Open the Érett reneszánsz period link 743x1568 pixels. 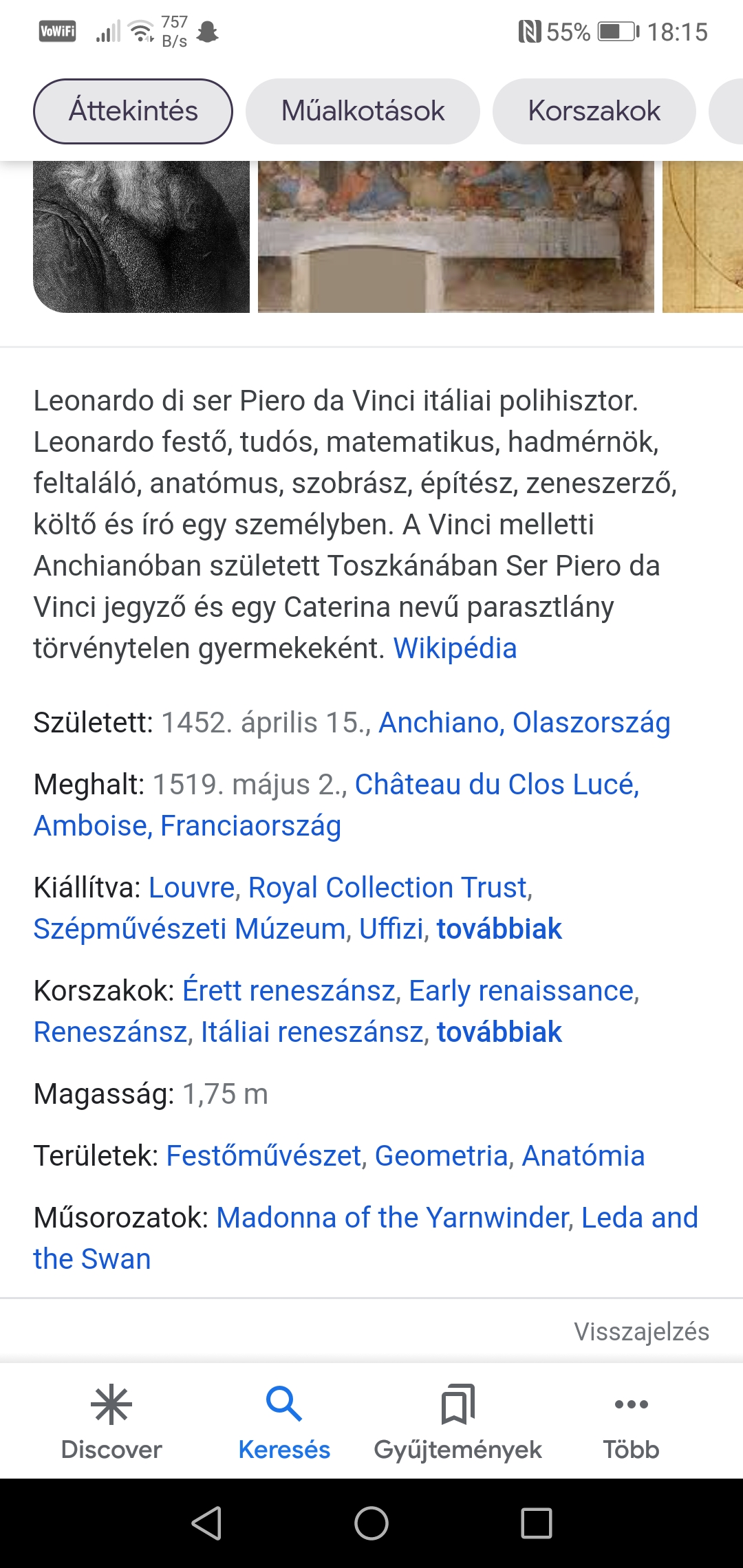click(289, 991)
